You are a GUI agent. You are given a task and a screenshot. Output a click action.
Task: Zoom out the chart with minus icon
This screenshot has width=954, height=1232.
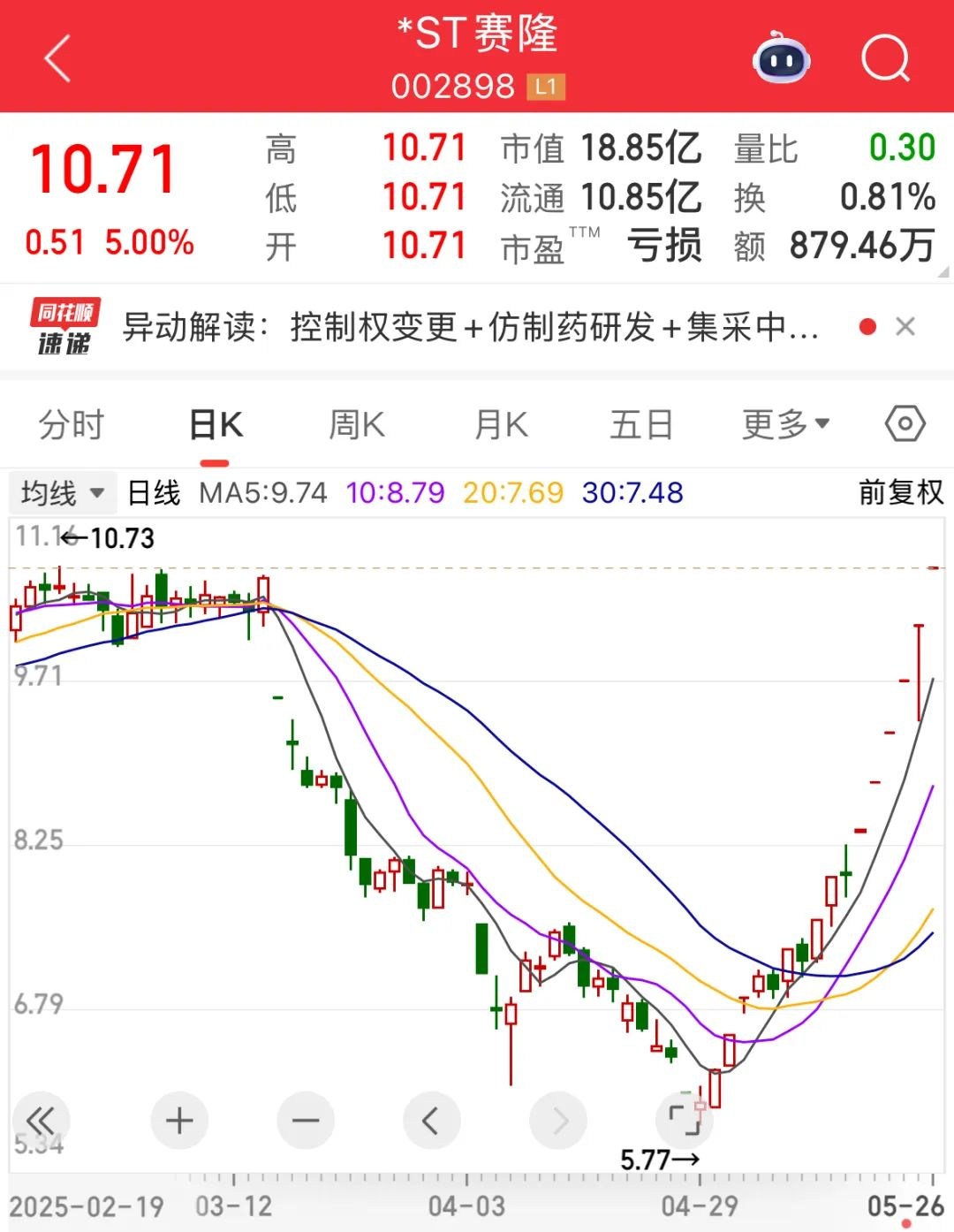coord(305,1120)
